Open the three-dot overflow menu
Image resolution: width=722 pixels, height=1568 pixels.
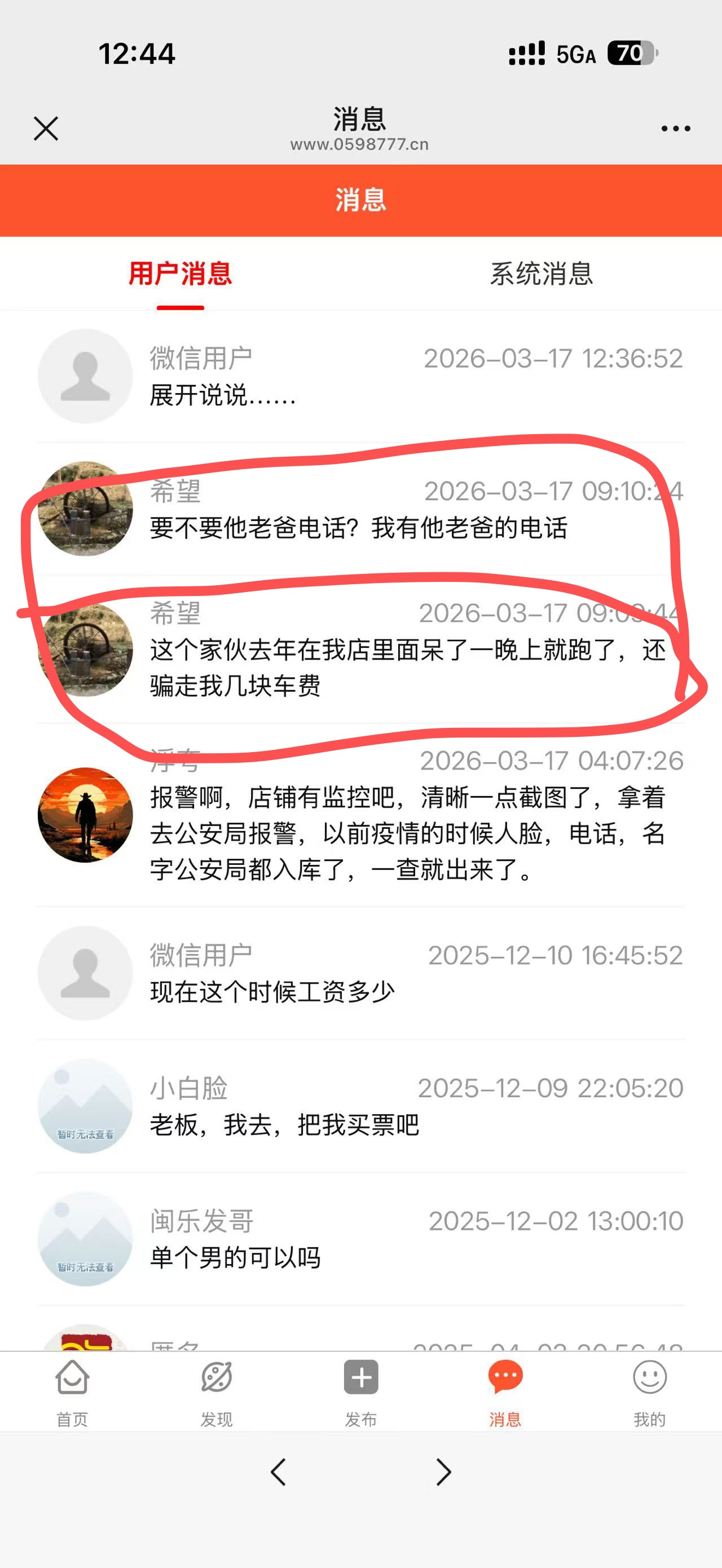click(675, 129)
